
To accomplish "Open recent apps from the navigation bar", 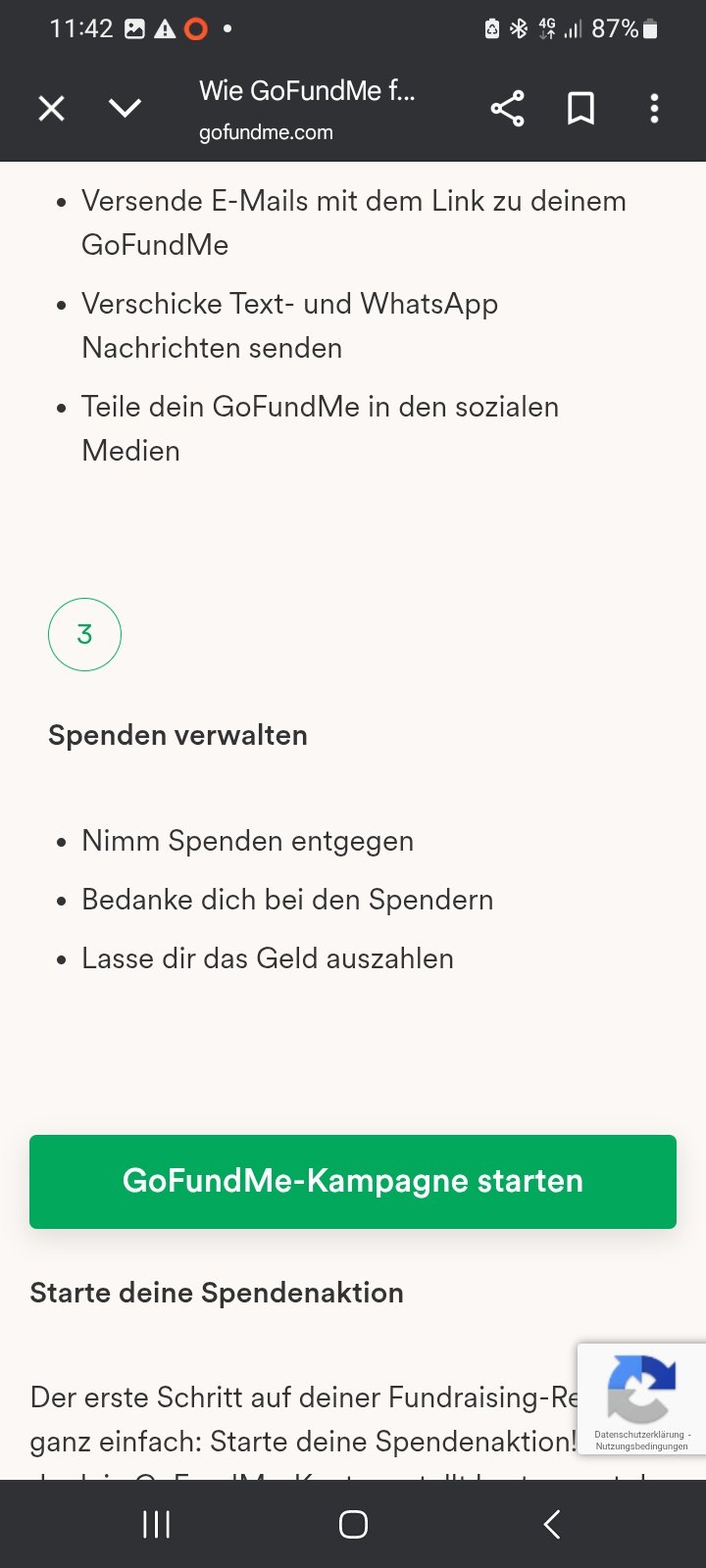I will (x=157, y=1524).
